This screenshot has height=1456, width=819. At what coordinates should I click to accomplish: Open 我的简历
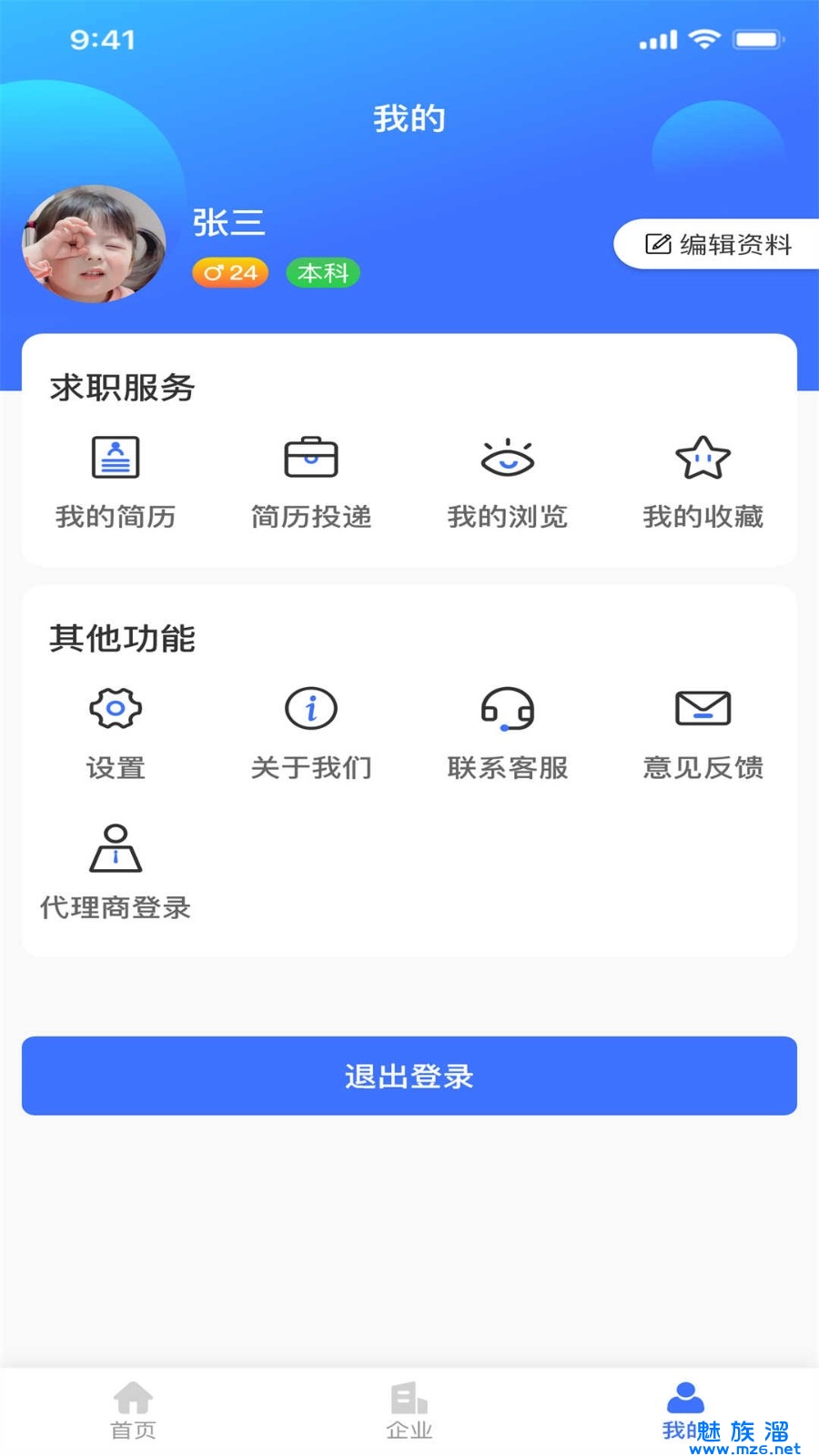coord(116,481)
